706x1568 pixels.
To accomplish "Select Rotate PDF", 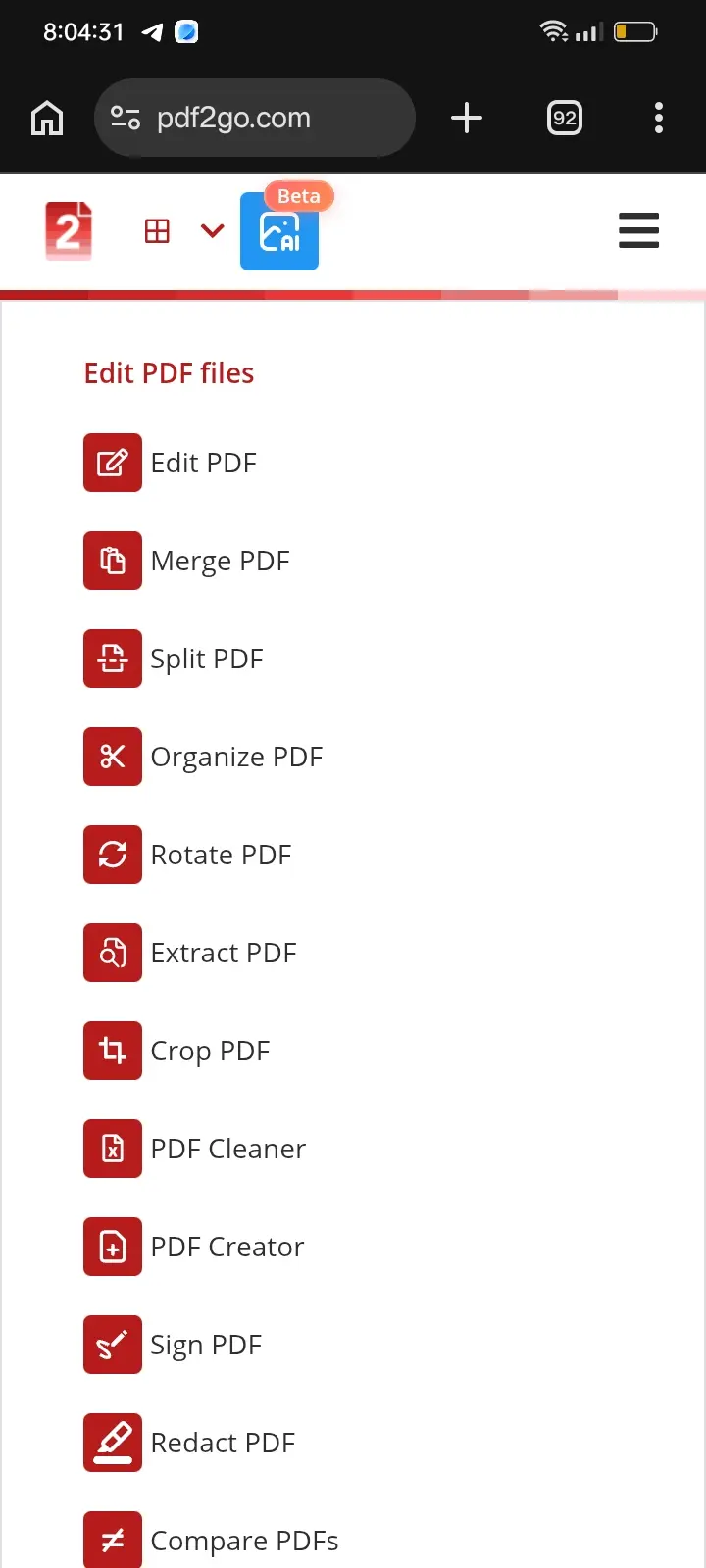I will point(188,855).
